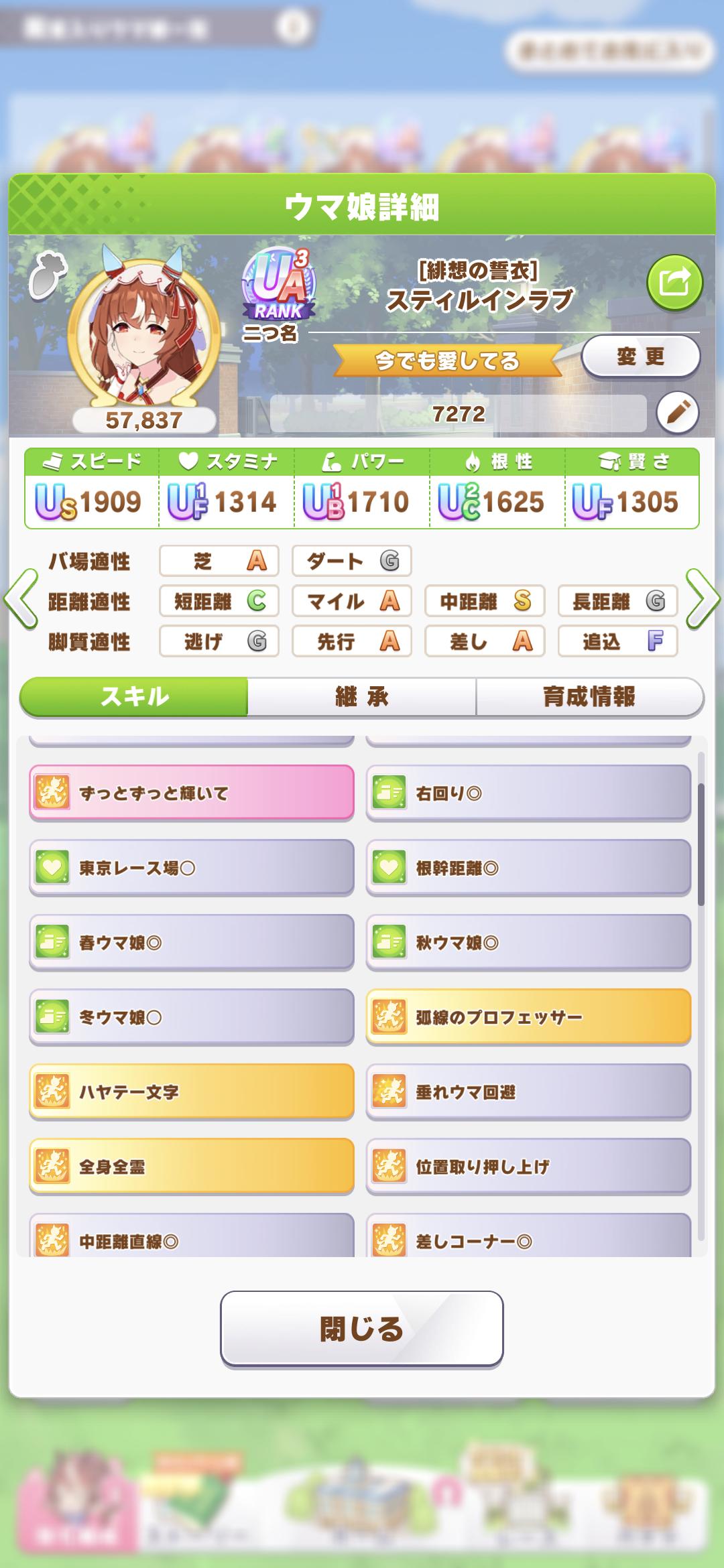Image resolution: width=724 pixels, height=1568 pixels.
Task: Open skill details for 弧線のプロフェッサー
Action: pyautogui.click(x=528, y=1017)
